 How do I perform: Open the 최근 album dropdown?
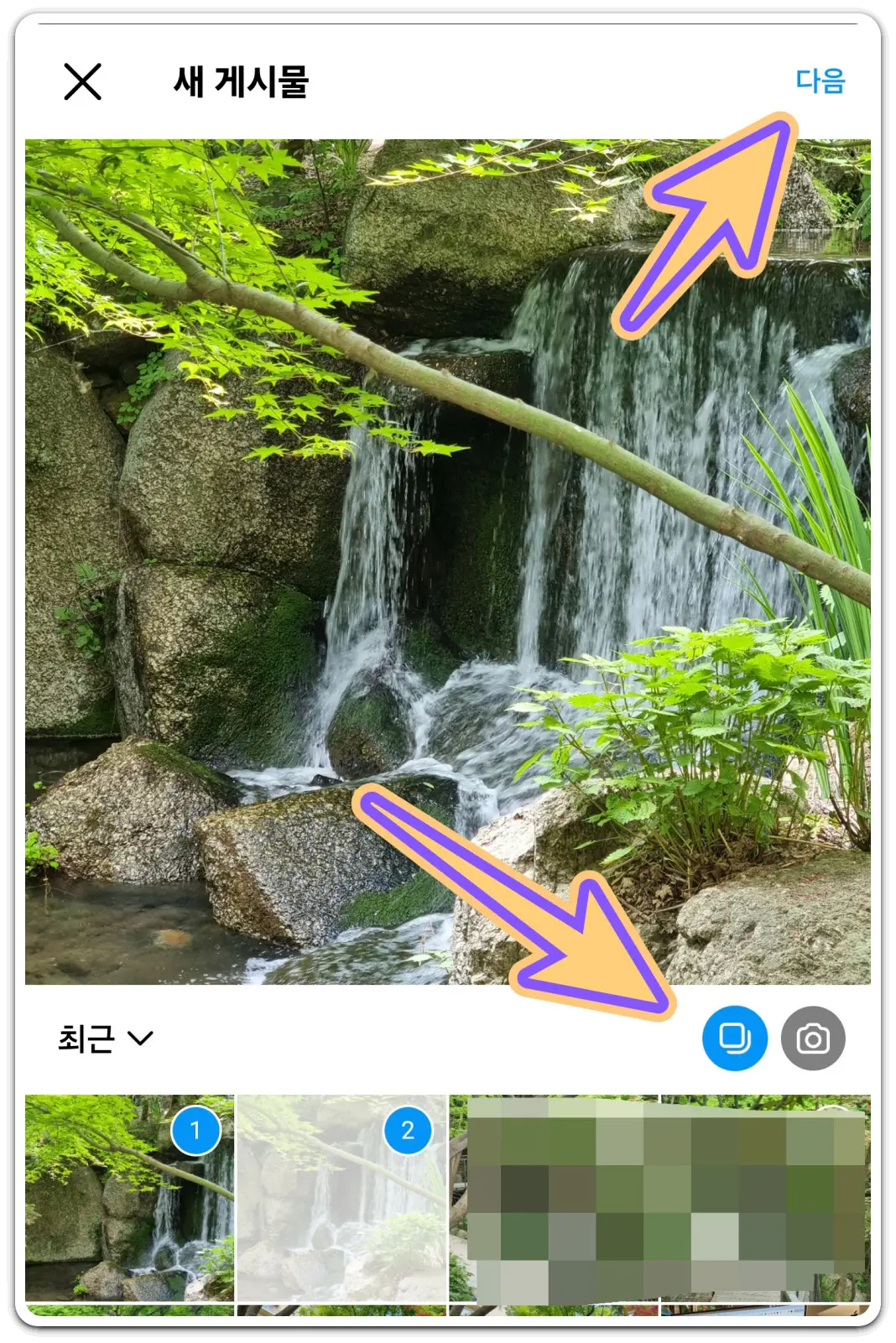84,1038
